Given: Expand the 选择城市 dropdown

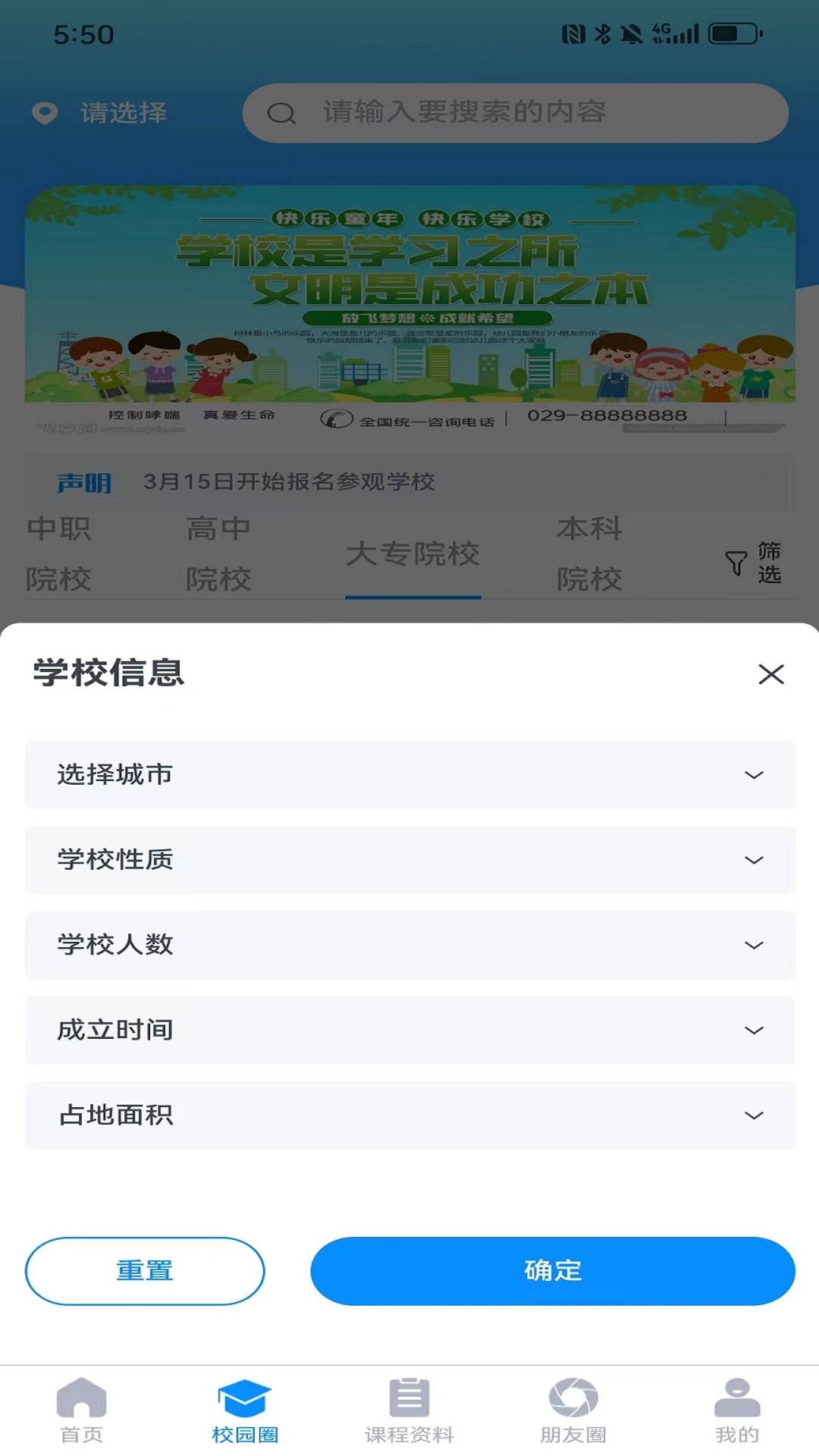Looking at the screenshot, I should coord(409,775).
